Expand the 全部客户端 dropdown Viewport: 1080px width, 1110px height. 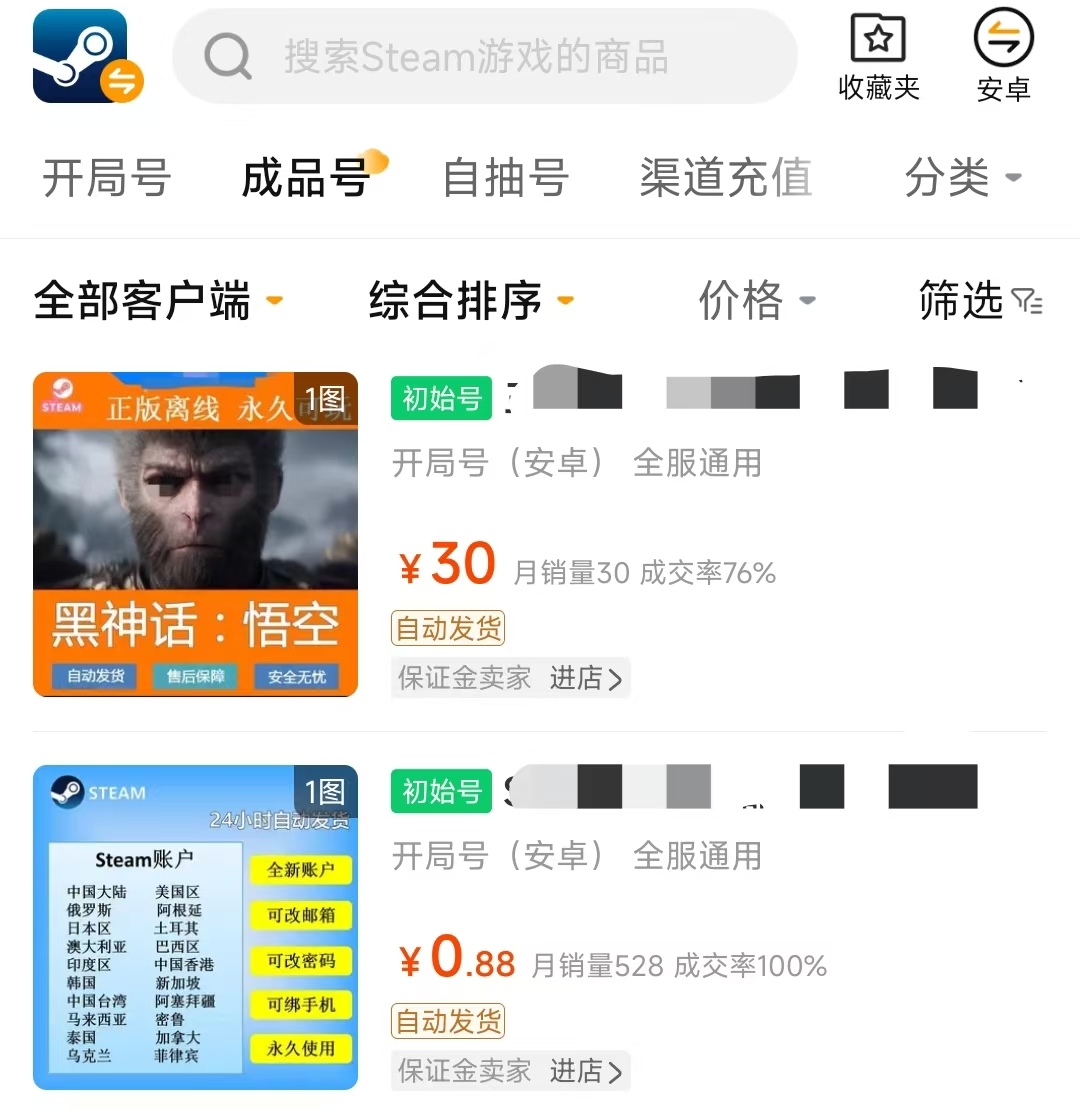click(x=158, y=300)
